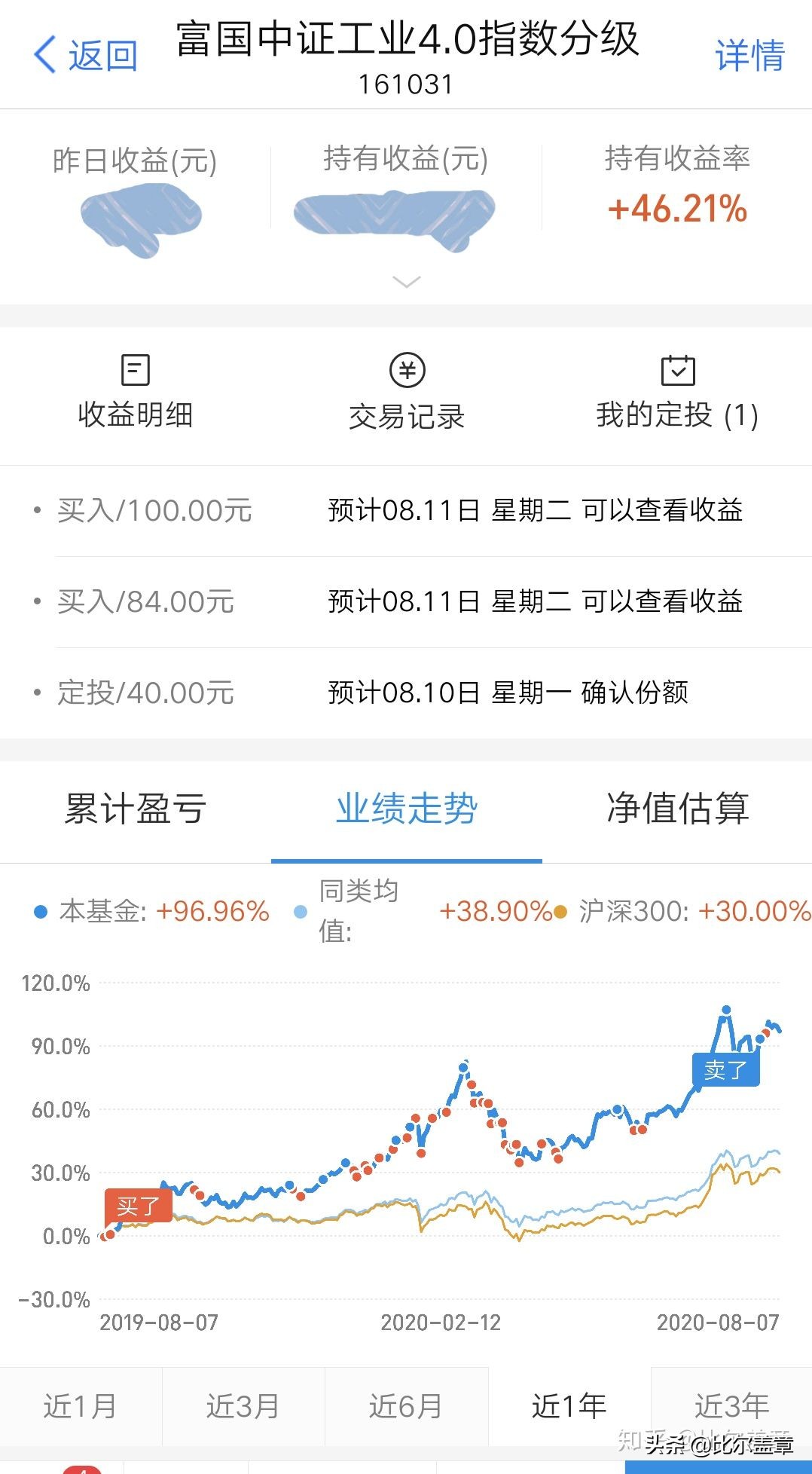
Task: Select the 近3年 time range
Action: pyautogui.click(x=730, y=1406)
